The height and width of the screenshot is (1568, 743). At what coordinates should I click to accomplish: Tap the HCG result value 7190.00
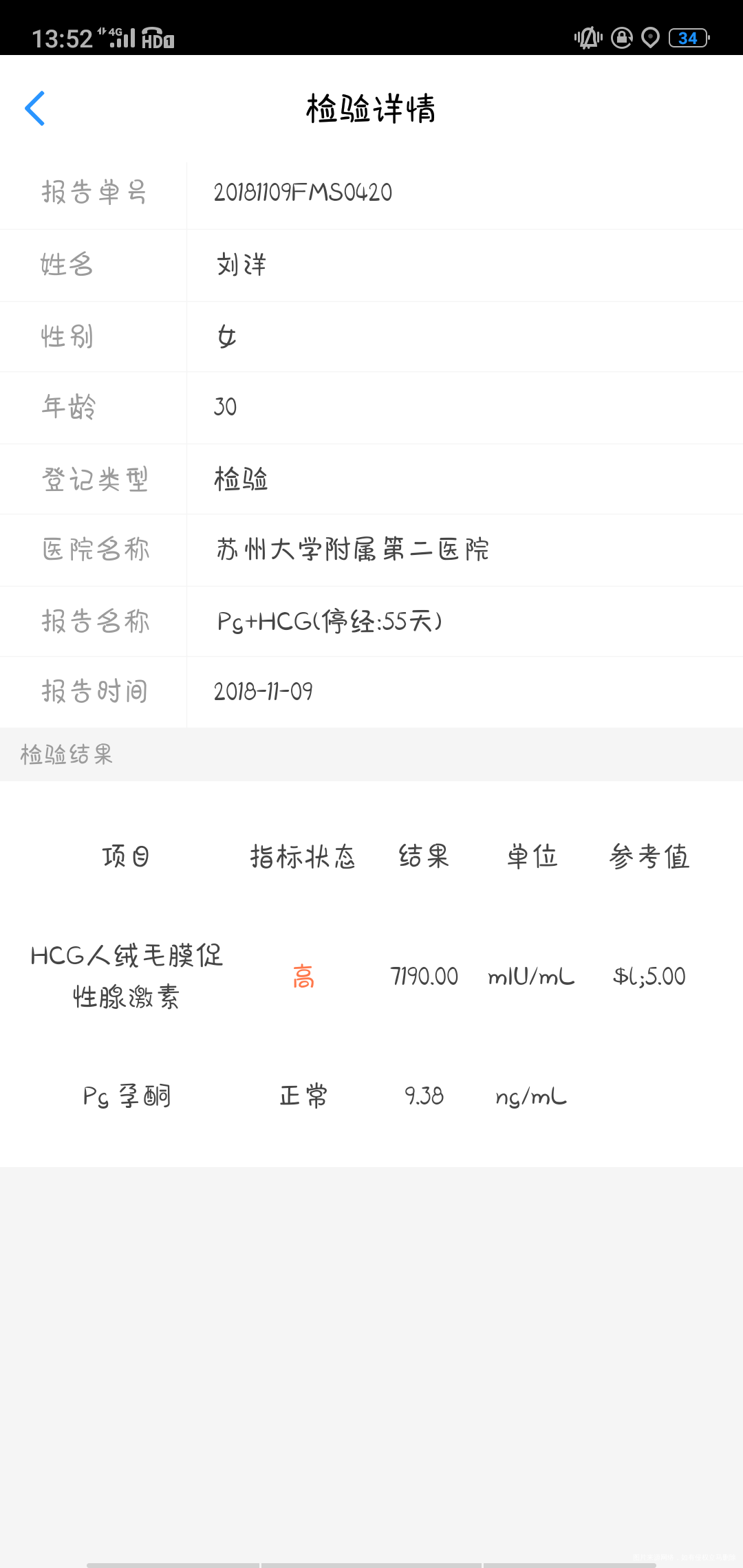[423, 977]
